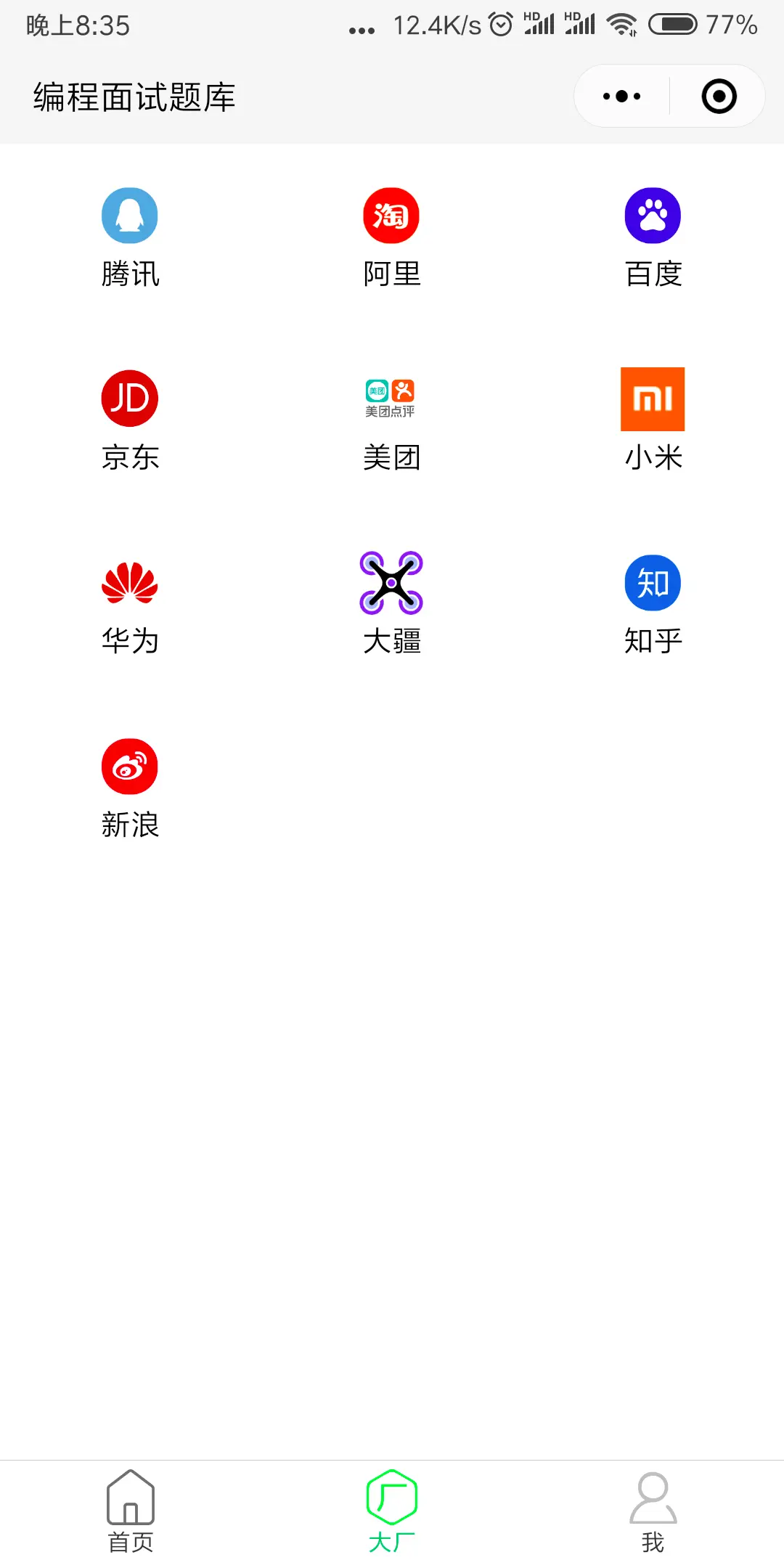The height and width of the screenshot is (1568, 784).
Task: Close the mini program via the circle button
Action: [x=719, y=97]
